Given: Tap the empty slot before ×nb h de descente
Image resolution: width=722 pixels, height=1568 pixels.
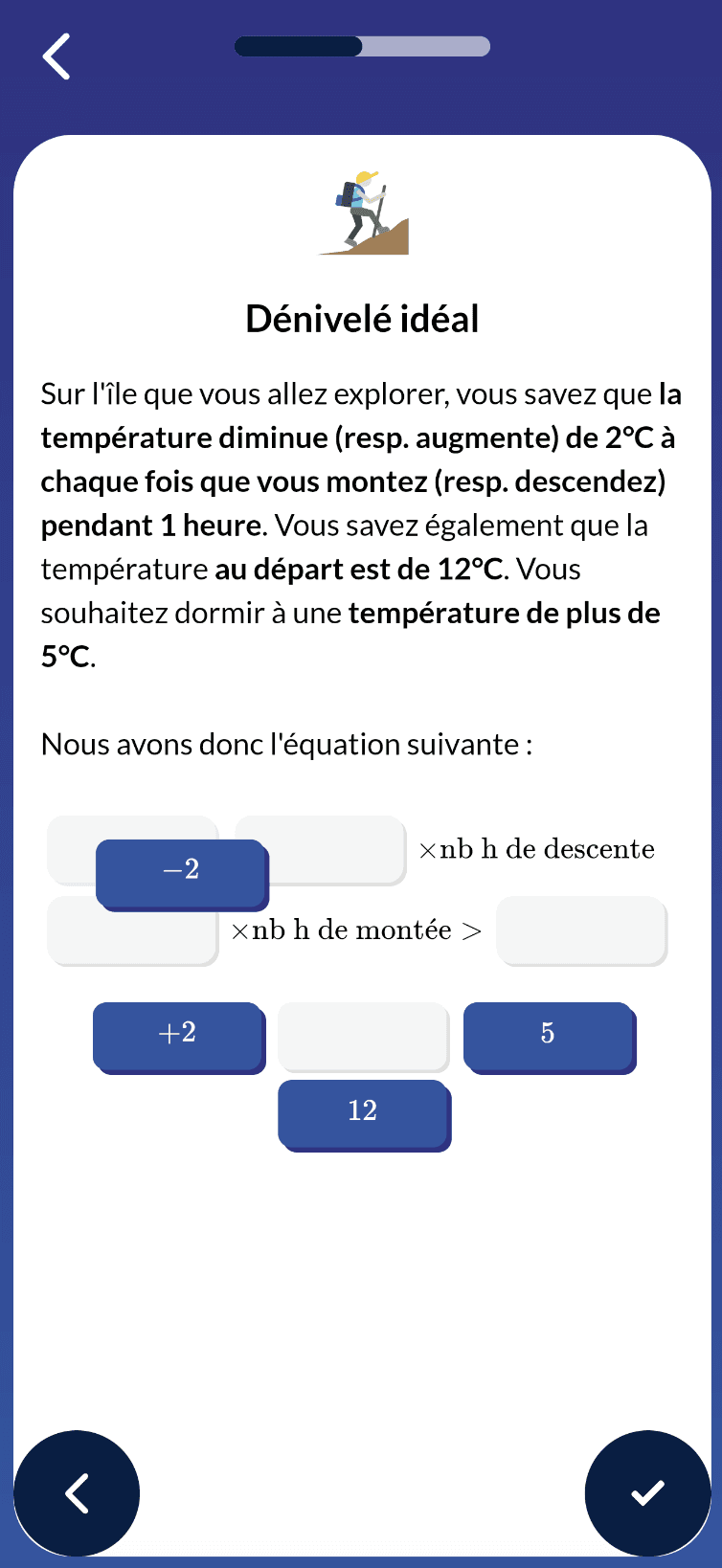Looking at the screenshot, I should click(321, 850).
